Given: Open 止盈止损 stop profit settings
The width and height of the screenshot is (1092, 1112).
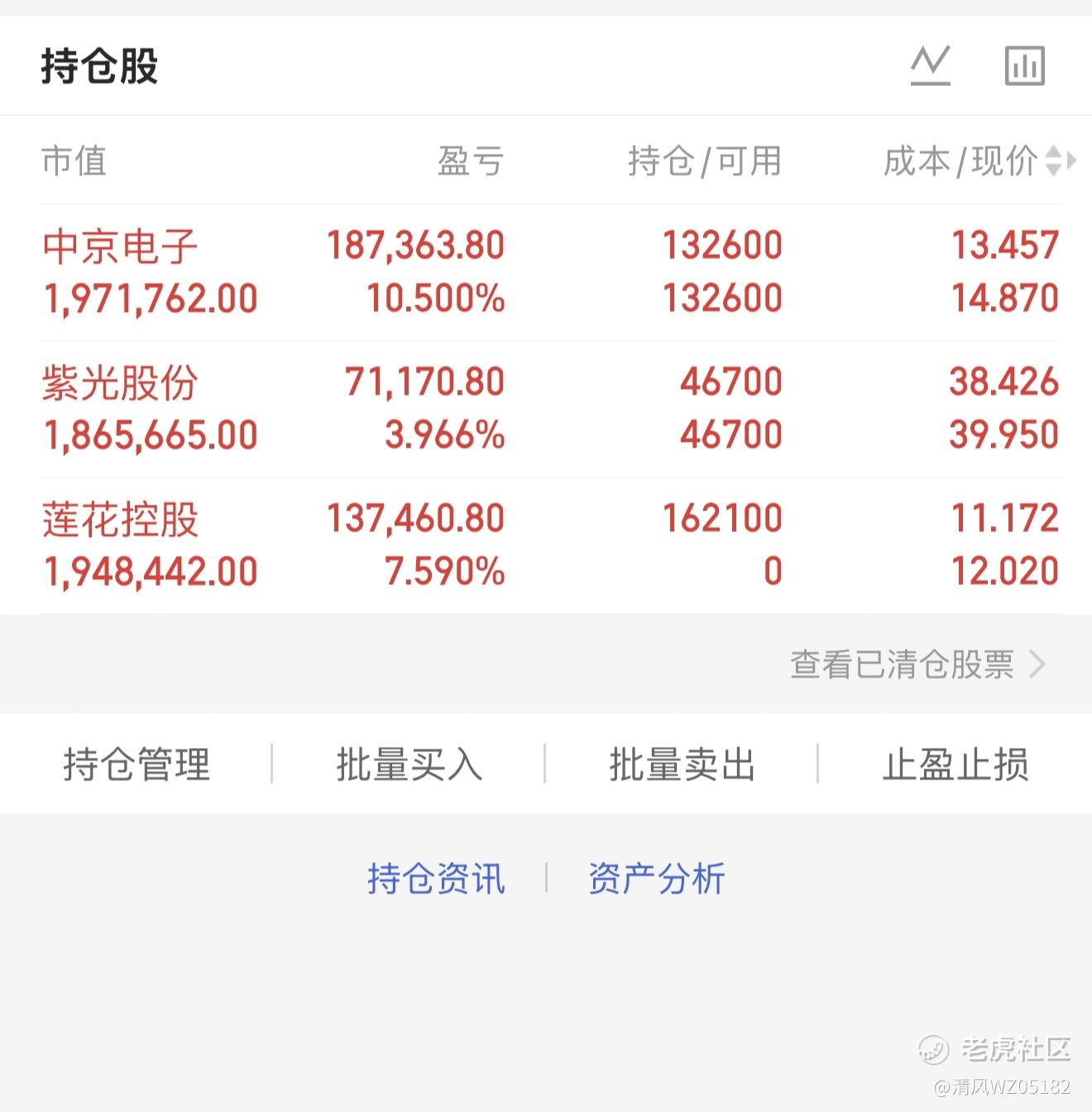Looking at the screenshot, I should coord(955,764).
